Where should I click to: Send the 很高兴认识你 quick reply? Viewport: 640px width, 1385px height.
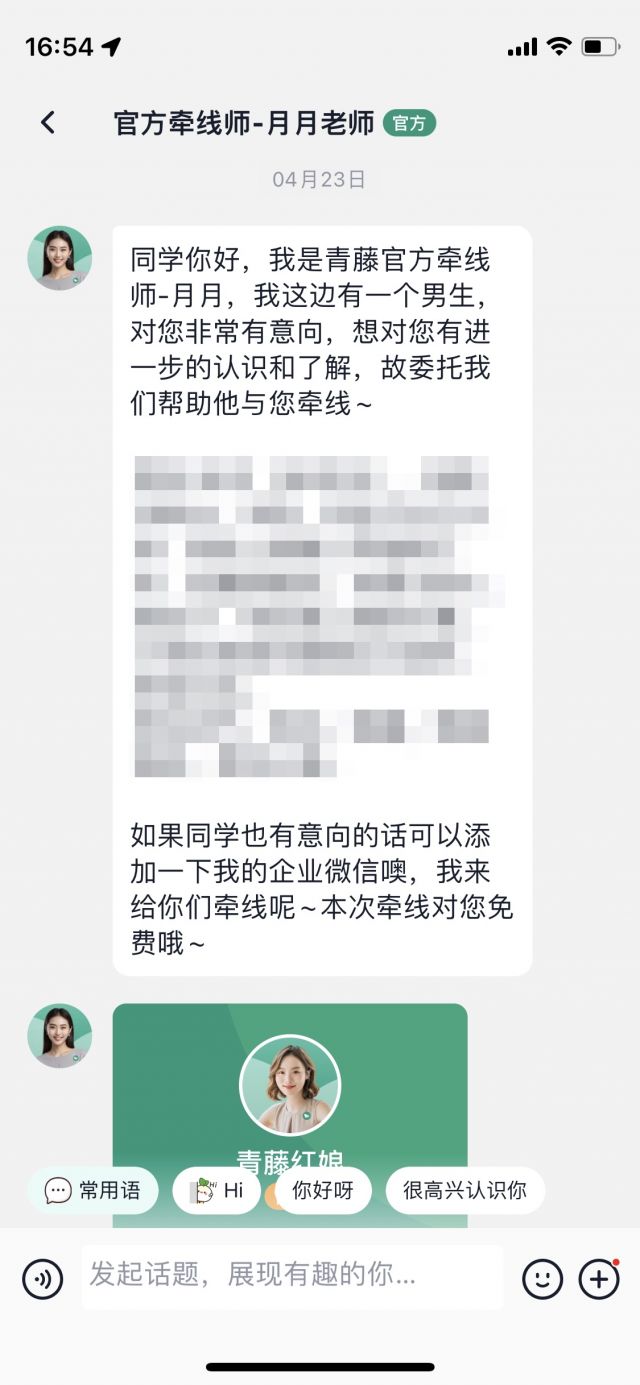point(465,1191)
